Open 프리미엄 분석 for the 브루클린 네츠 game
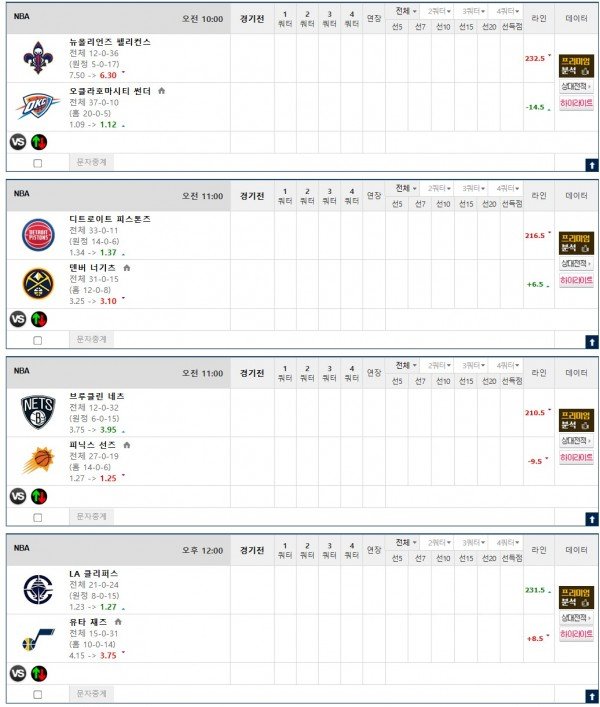 (x=575, y=420)
